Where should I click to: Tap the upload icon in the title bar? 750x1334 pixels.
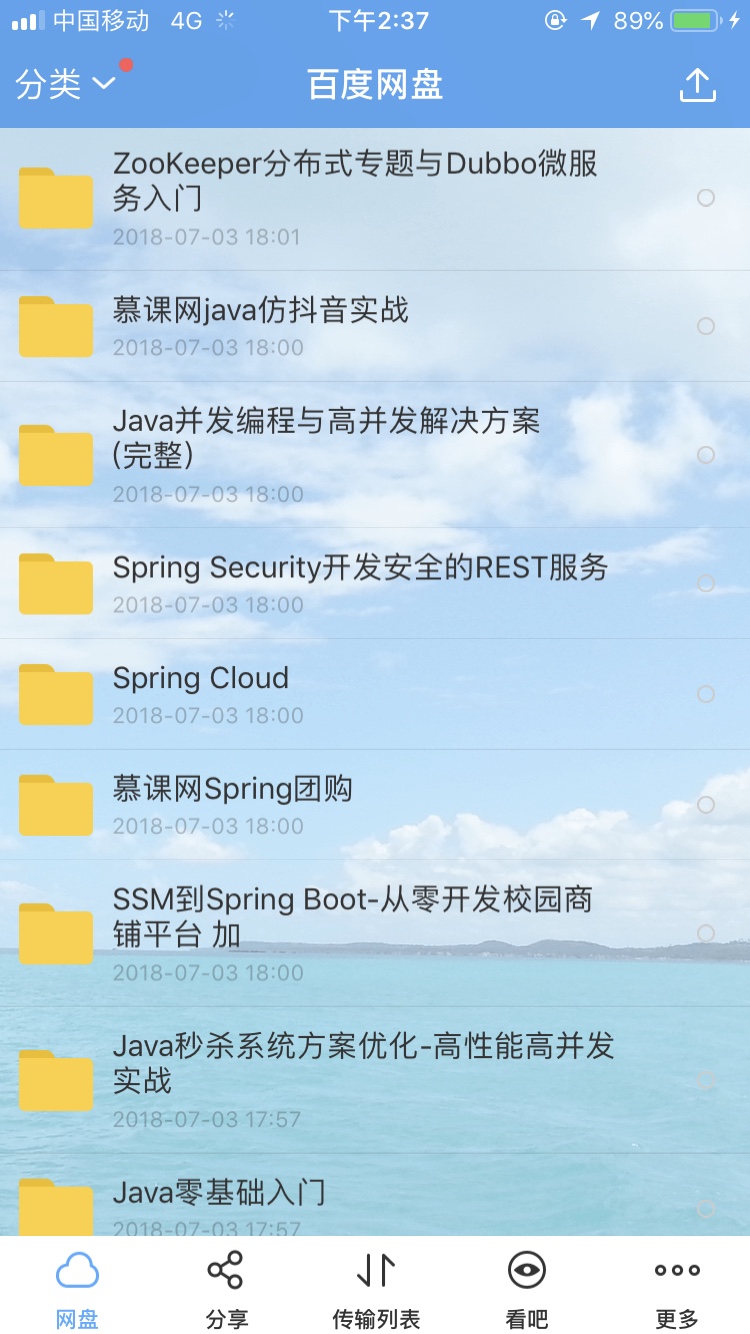pyautogui.click(x=697, y=84)
